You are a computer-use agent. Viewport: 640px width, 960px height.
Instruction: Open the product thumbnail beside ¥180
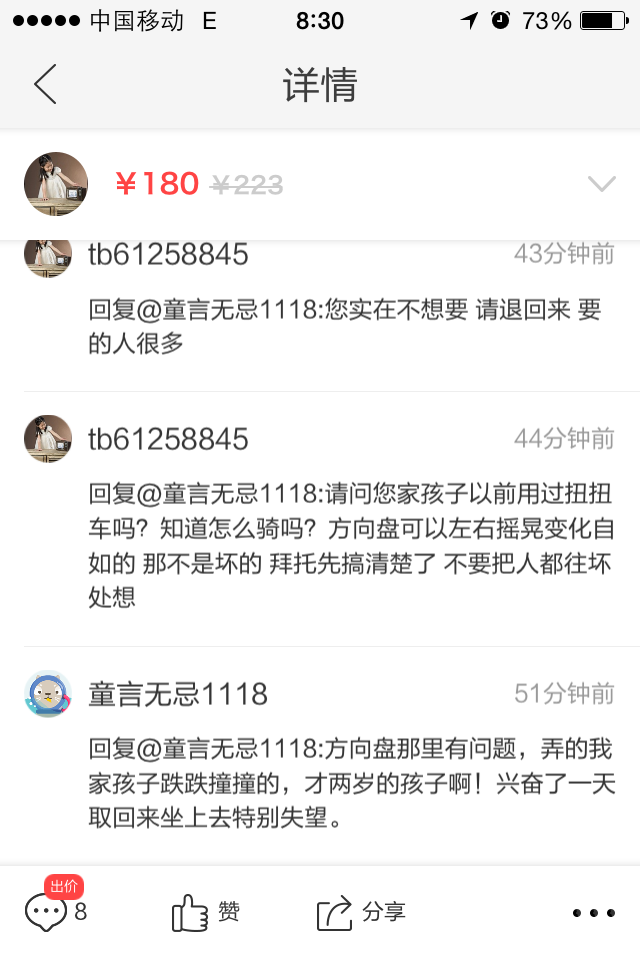56,184
